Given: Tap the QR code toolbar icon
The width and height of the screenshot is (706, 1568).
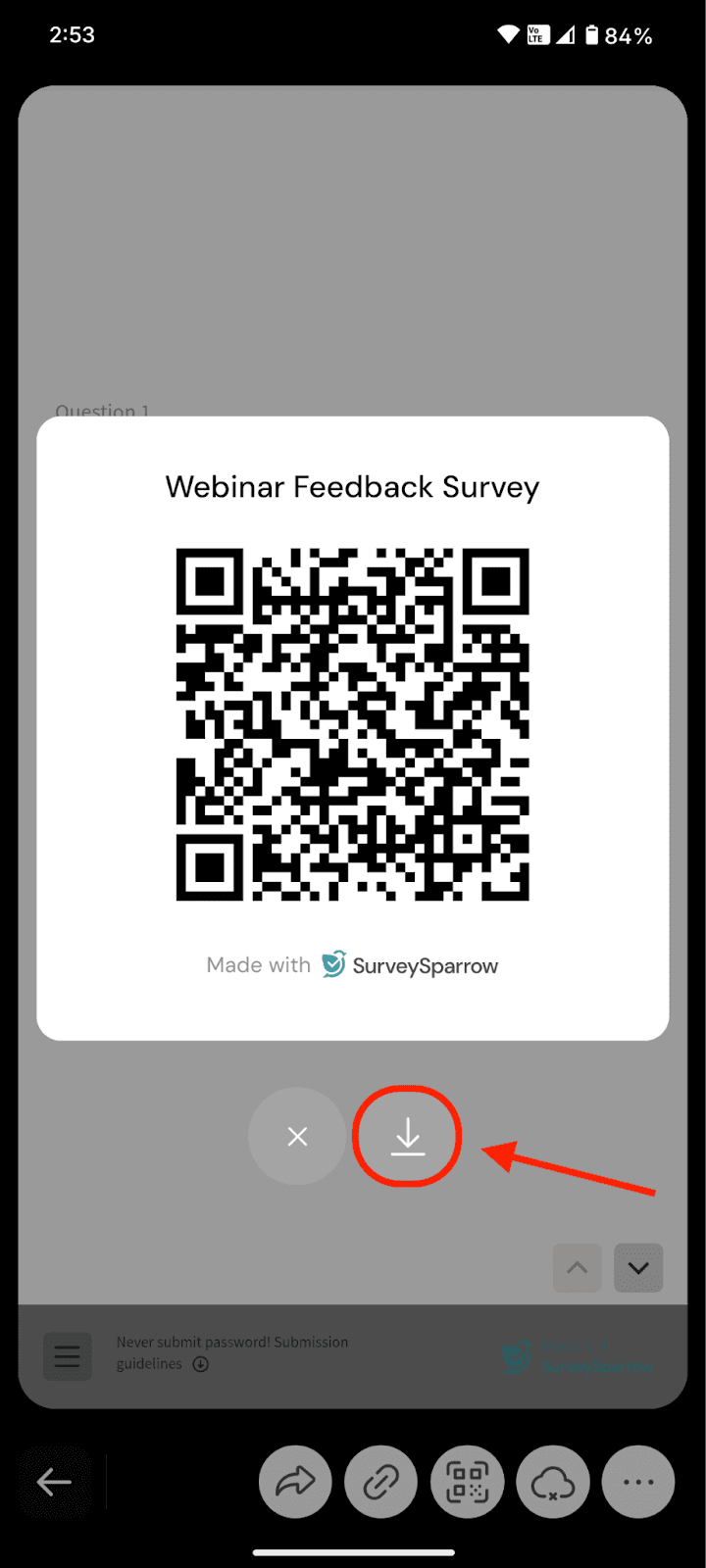Looking at the screenshot, I should pyautogui.click(x=467, y=1483).
